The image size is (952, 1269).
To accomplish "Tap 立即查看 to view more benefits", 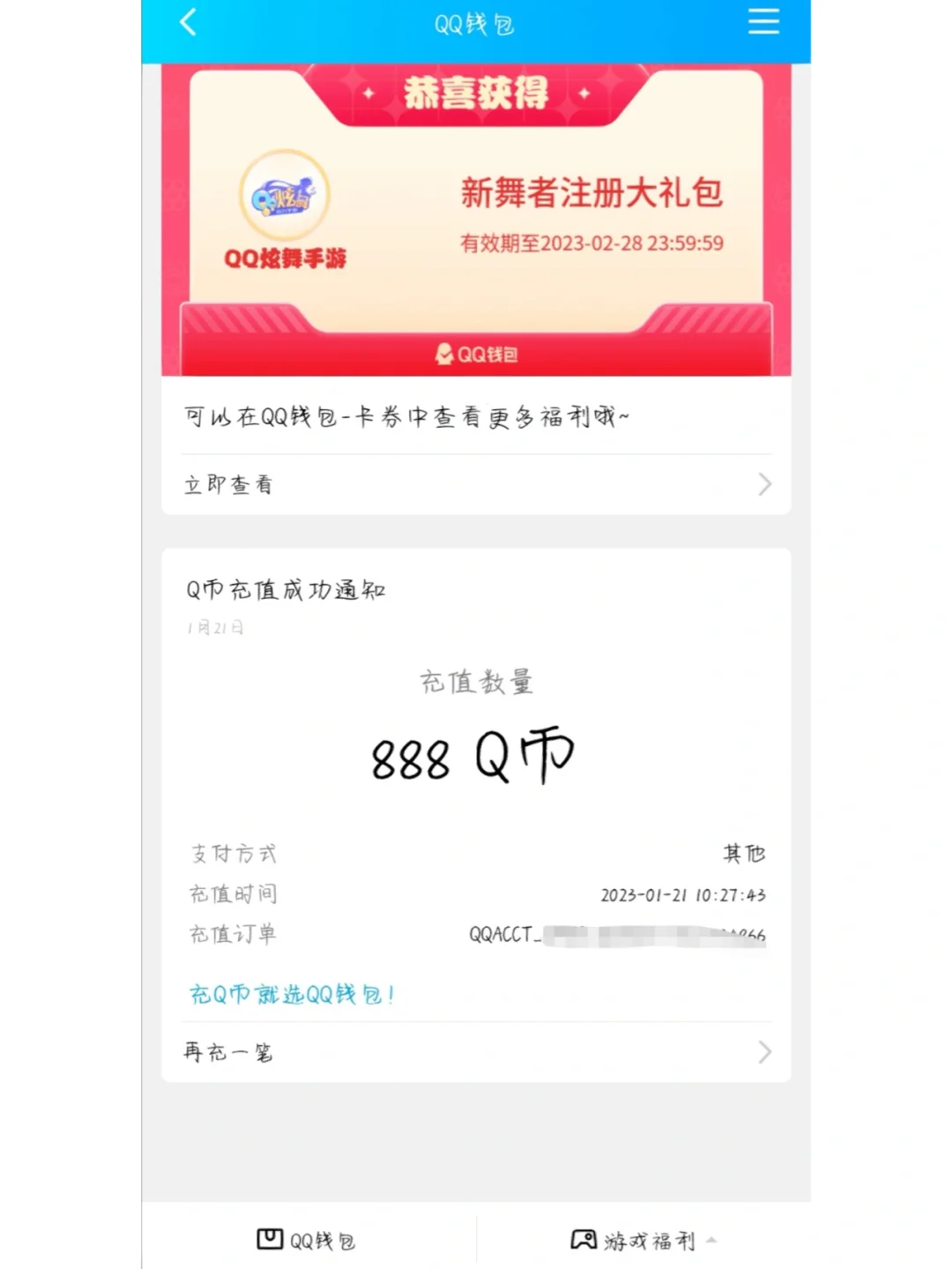I will [228, 484].
